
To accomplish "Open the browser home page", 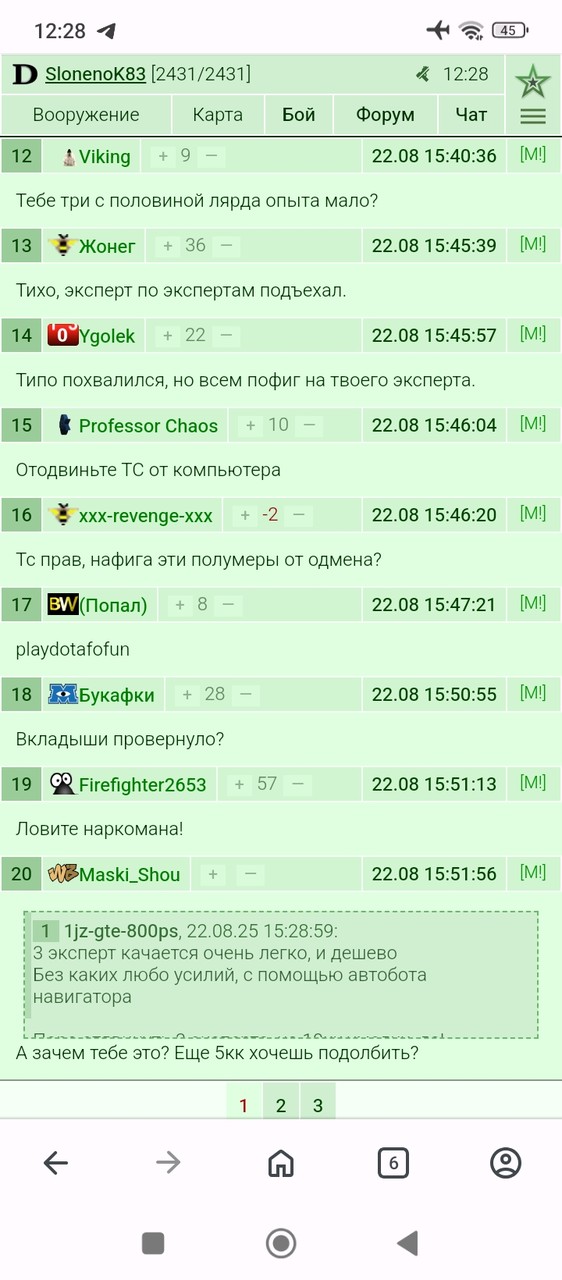I will tap(281, 1162).
